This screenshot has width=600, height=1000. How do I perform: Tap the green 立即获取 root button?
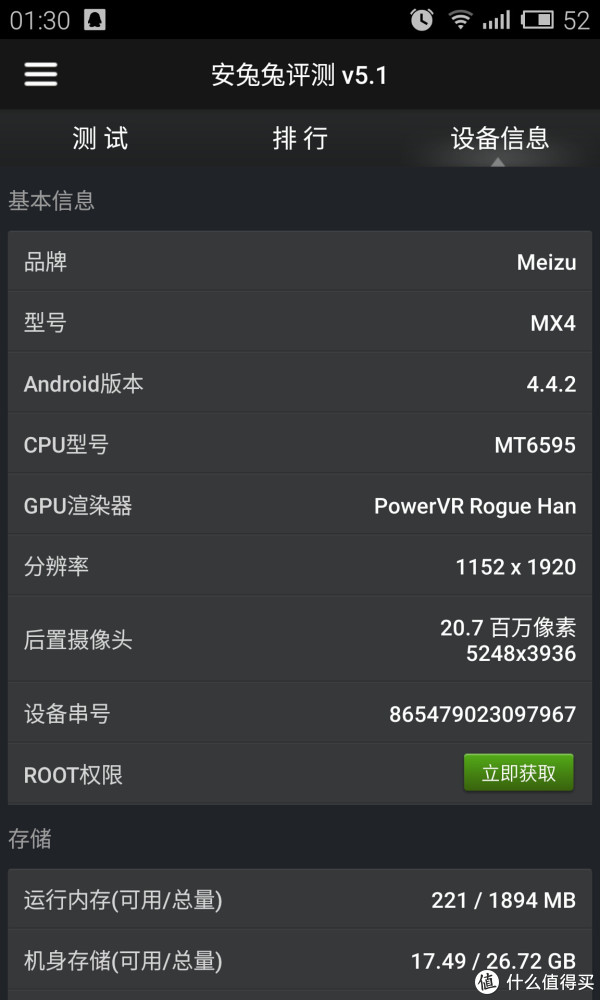click(x=518, y=773)
